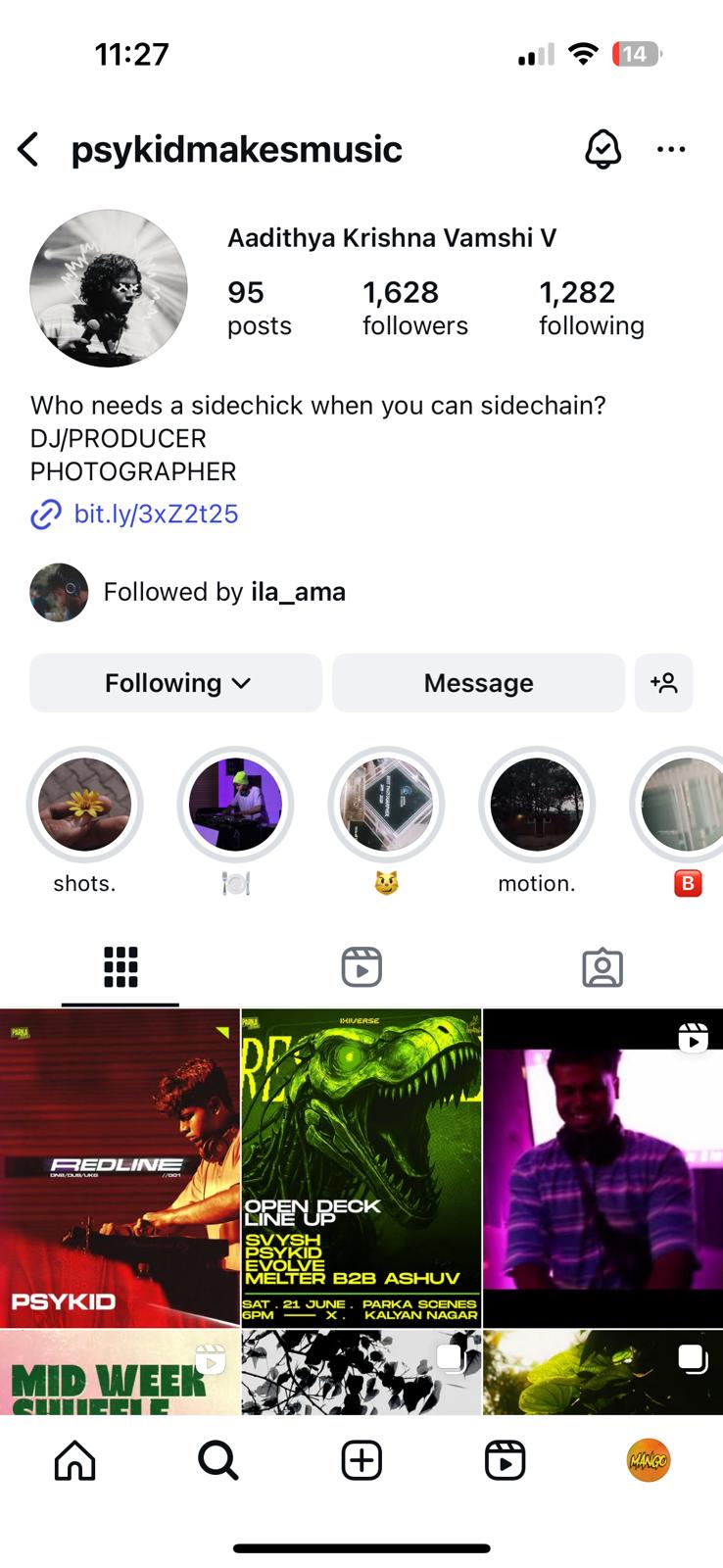The height and width of the screenshot is (1568, 723).
Task: Open the bit.ly/3xZ2t25 link
Action: [156, 514]
